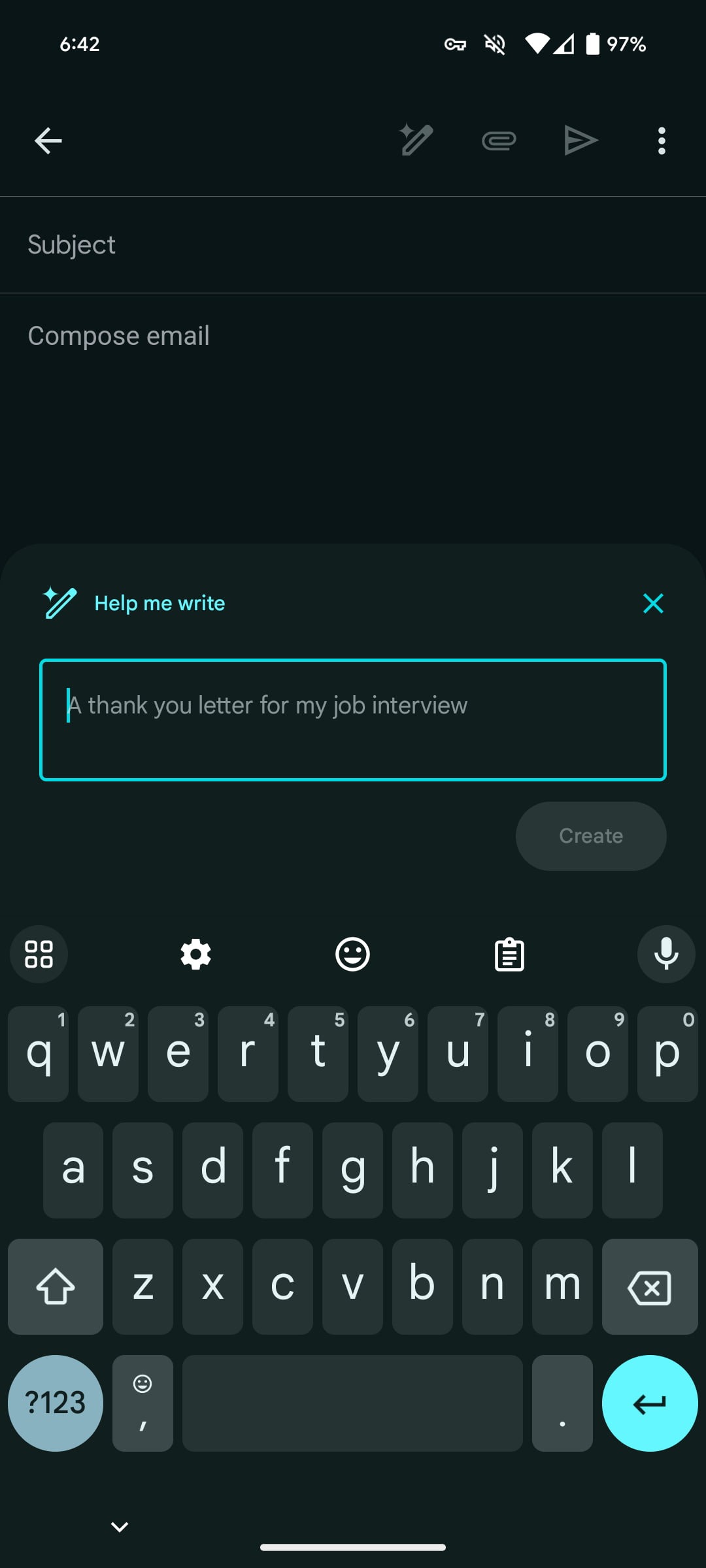Focus the Subject field
This screenshot has width=706, height=1568.
pos(353,244)
